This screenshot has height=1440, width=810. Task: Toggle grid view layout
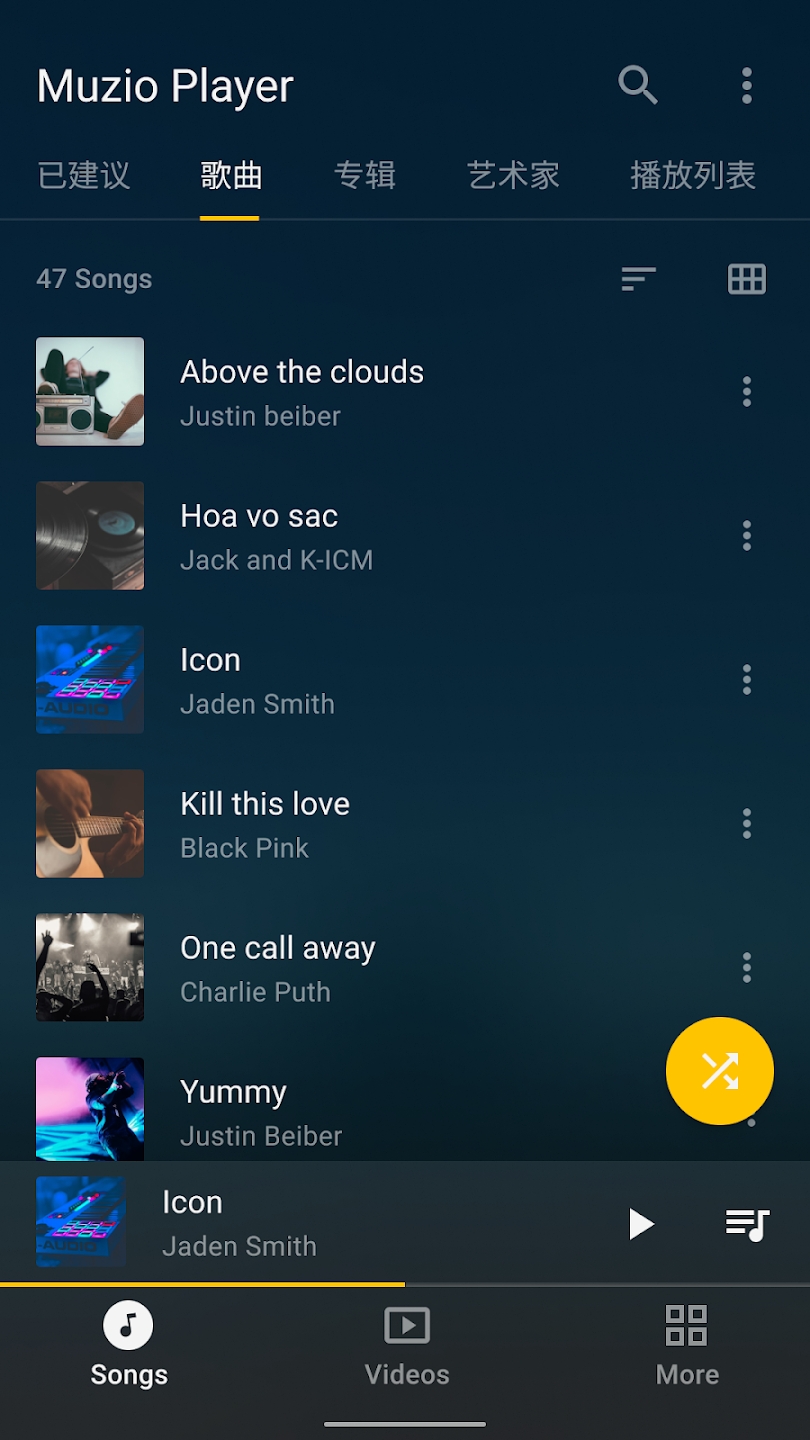(746, 279)
